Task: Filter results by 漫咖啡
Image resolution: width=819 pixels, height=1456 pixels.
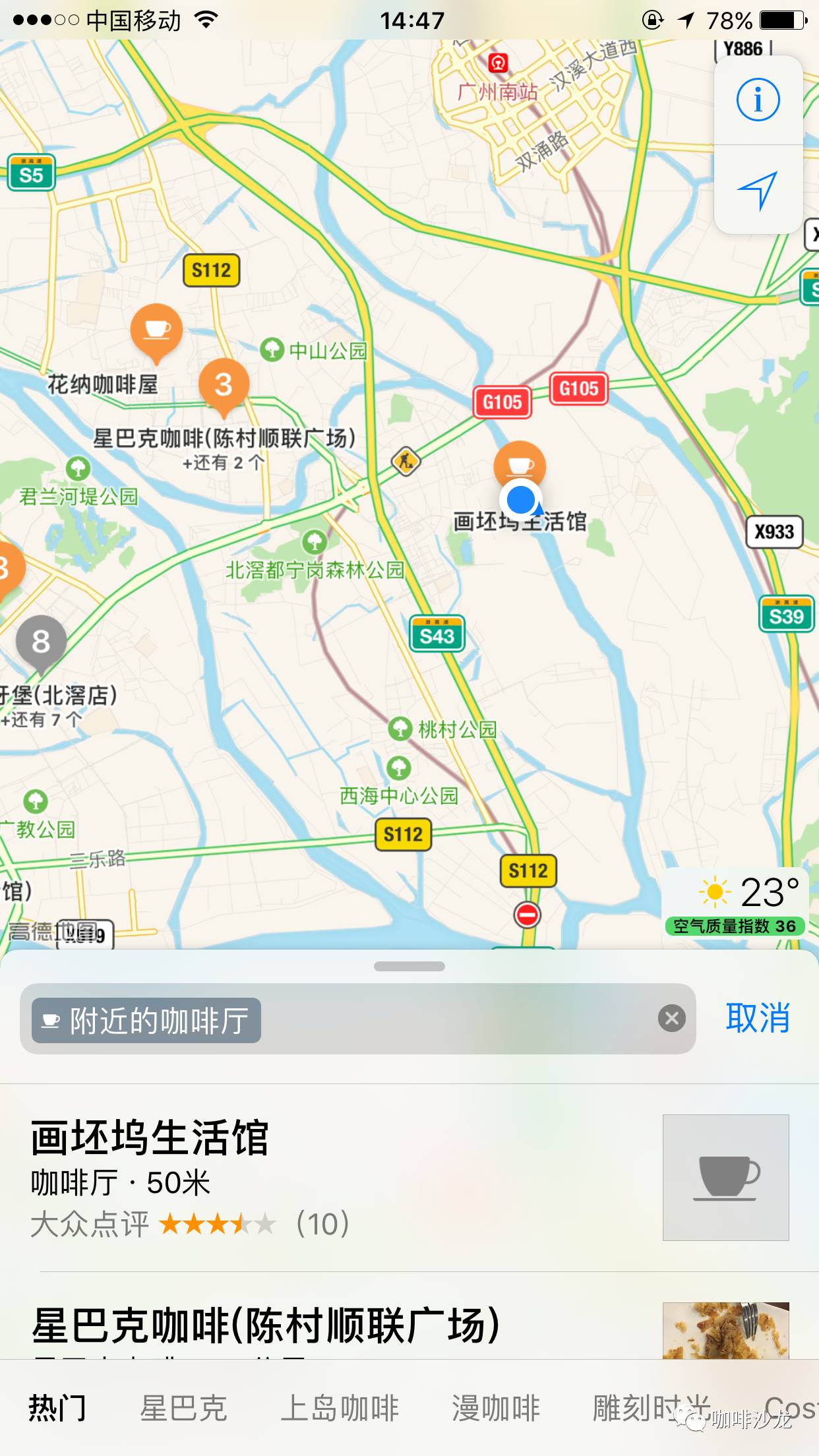Action: point(495,1409)
